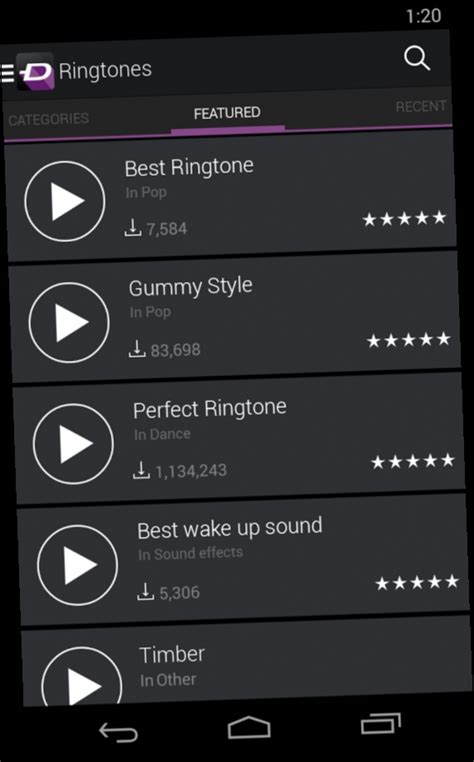Play the Timber ringtone
This screenshot has width=474, height=762.
(x=81, y=676)
